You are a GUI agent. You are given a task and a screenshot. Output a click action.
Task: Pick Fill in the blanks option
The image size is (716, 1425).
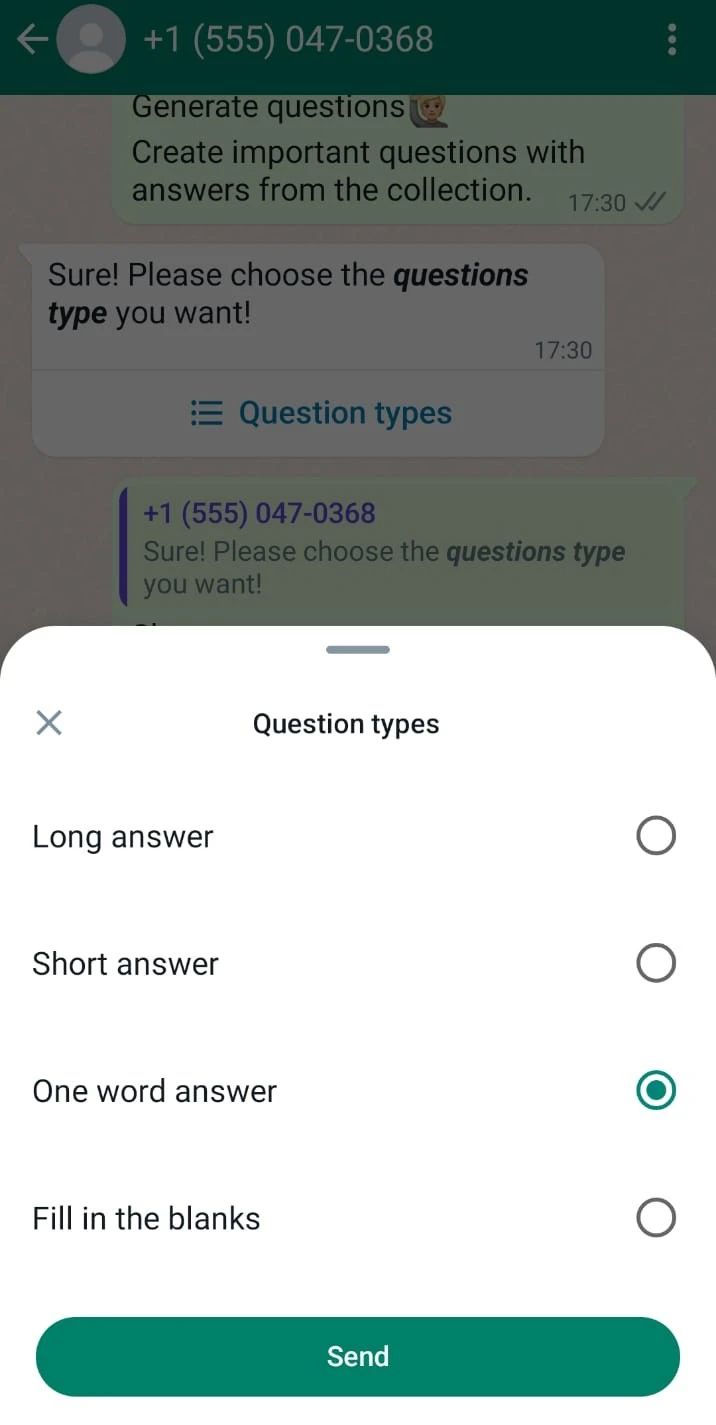(655, 1218)
